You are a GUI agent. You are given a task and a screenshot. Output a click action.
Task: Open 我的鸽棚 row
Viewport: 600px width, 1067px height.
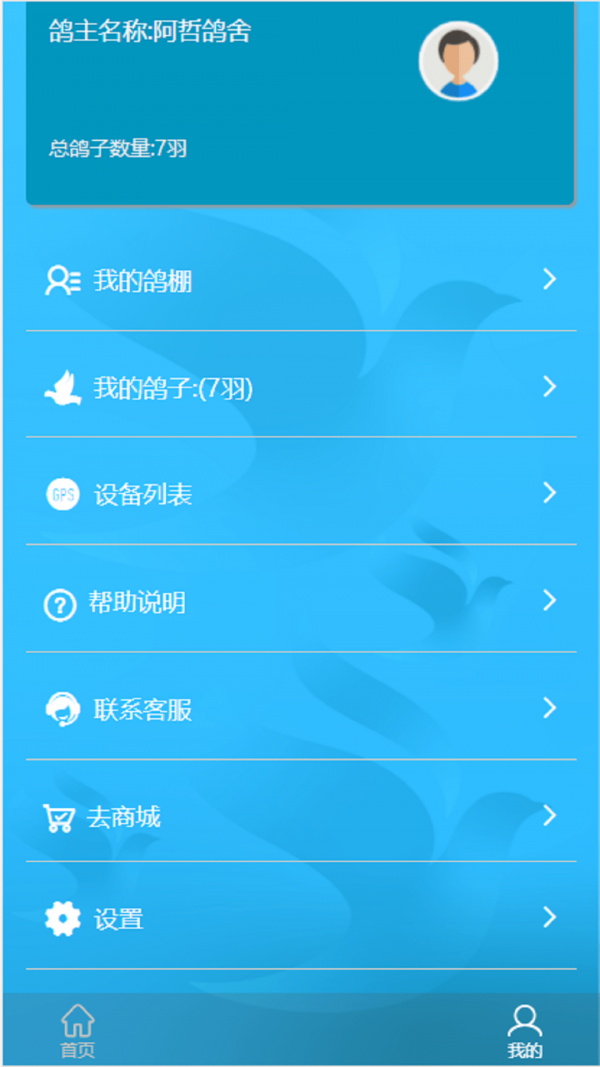pos(300,280)
